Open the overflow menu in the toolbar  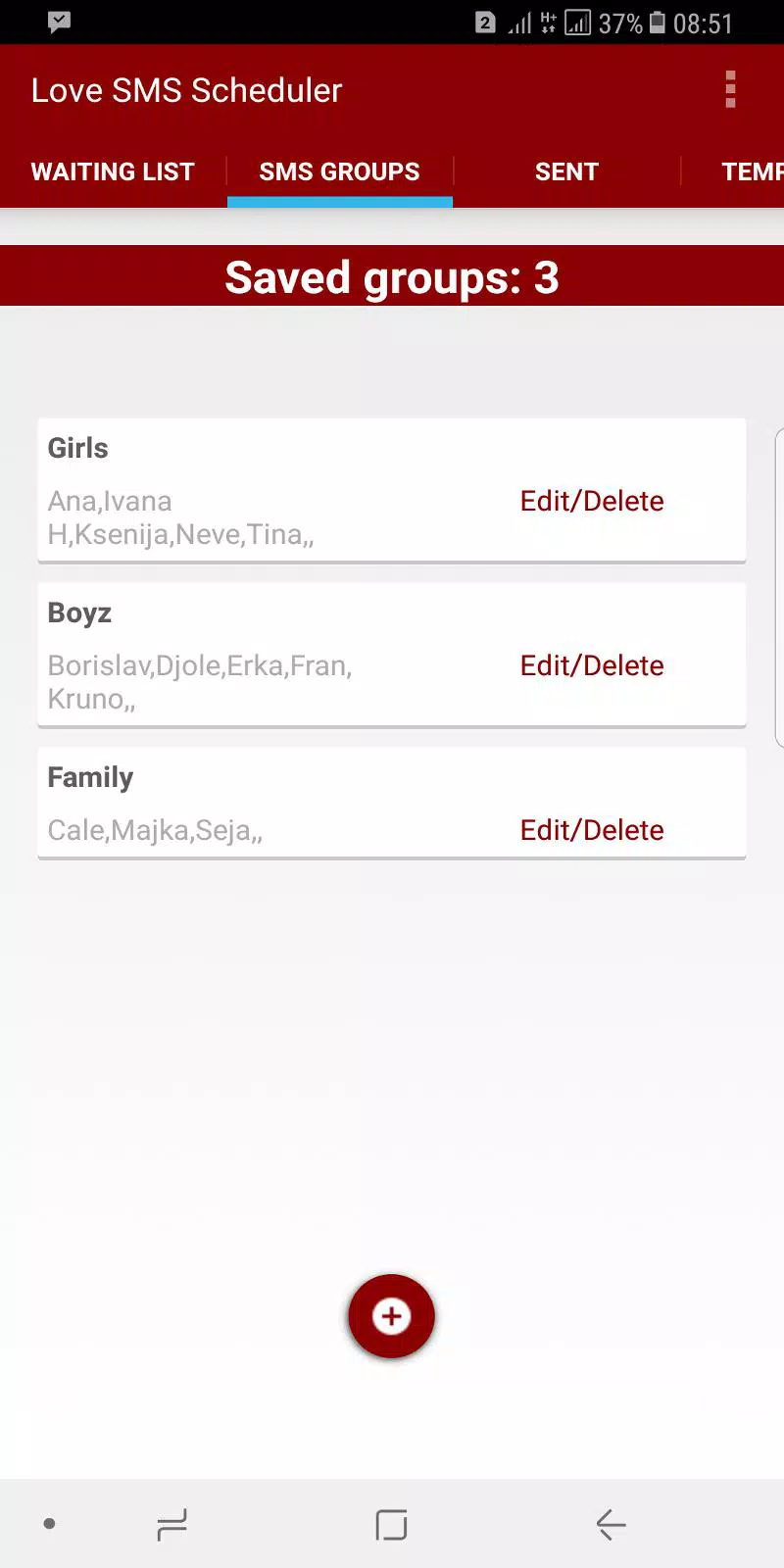click(730, 89)
